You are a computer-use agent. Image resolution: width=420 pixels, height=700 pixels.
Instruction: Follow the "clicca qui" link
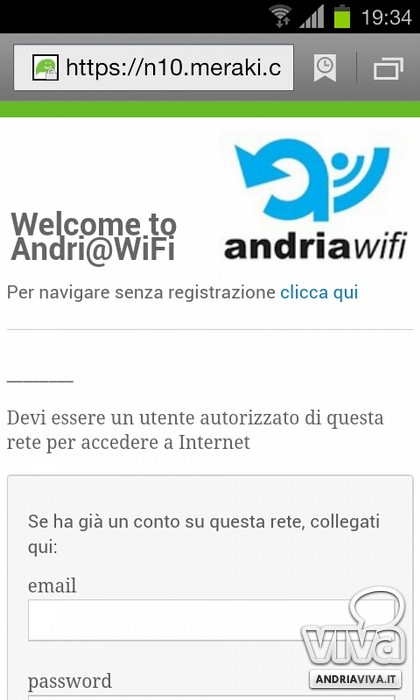[319, 292]
